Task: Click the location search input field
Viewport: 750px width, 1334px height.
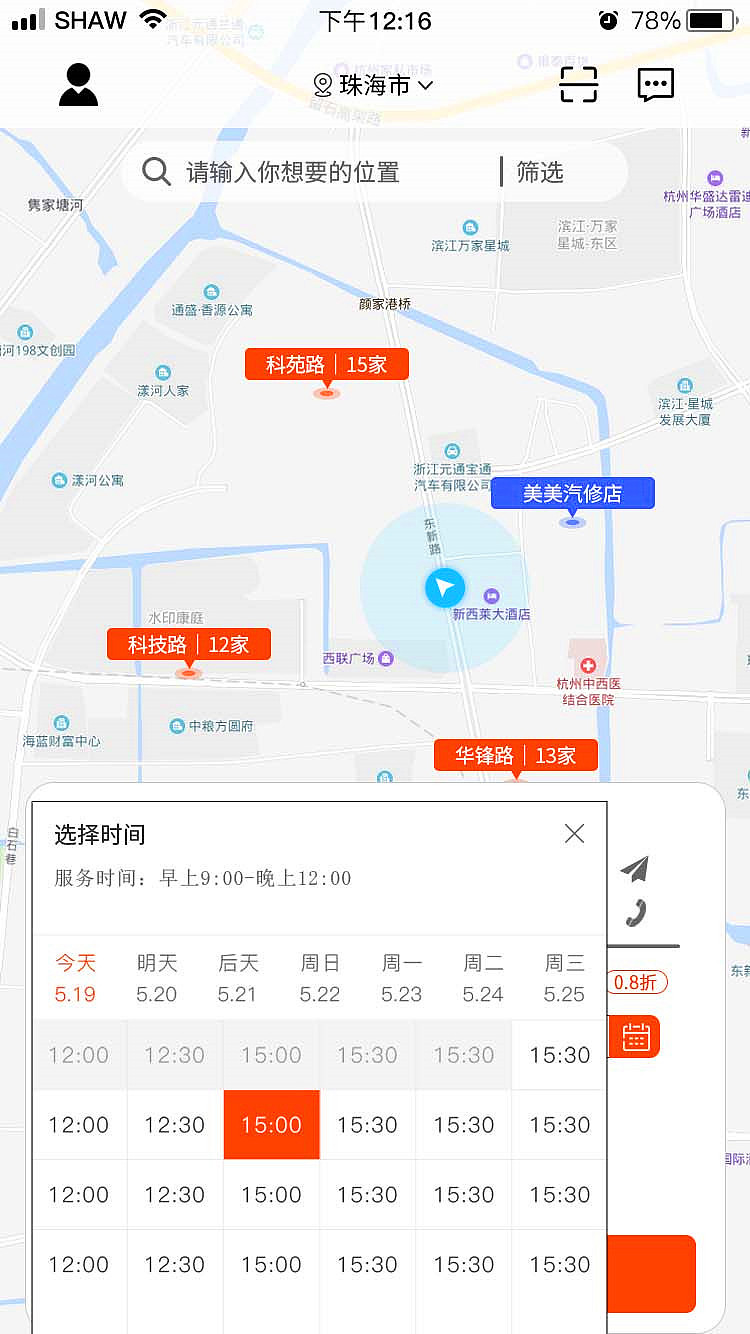Action: pos(300,171)
